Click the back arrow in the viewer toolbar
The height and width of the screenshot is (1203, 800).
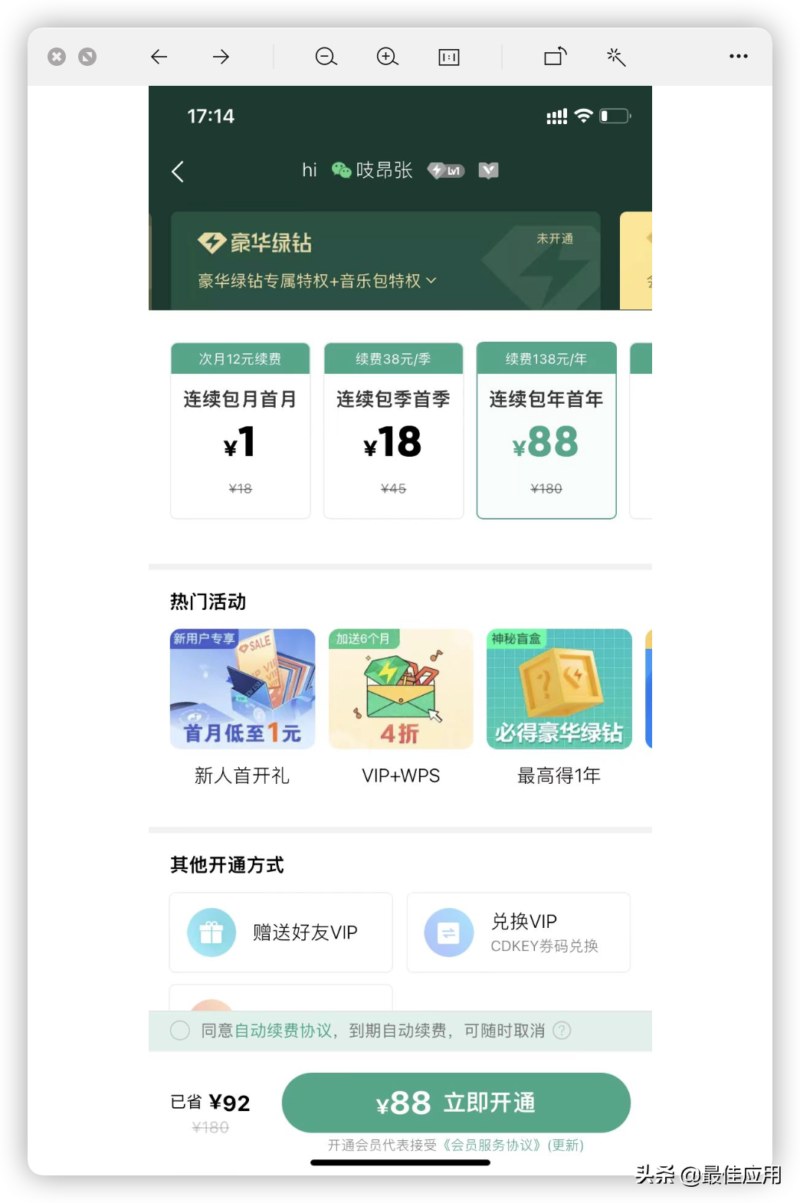point(159,57)
